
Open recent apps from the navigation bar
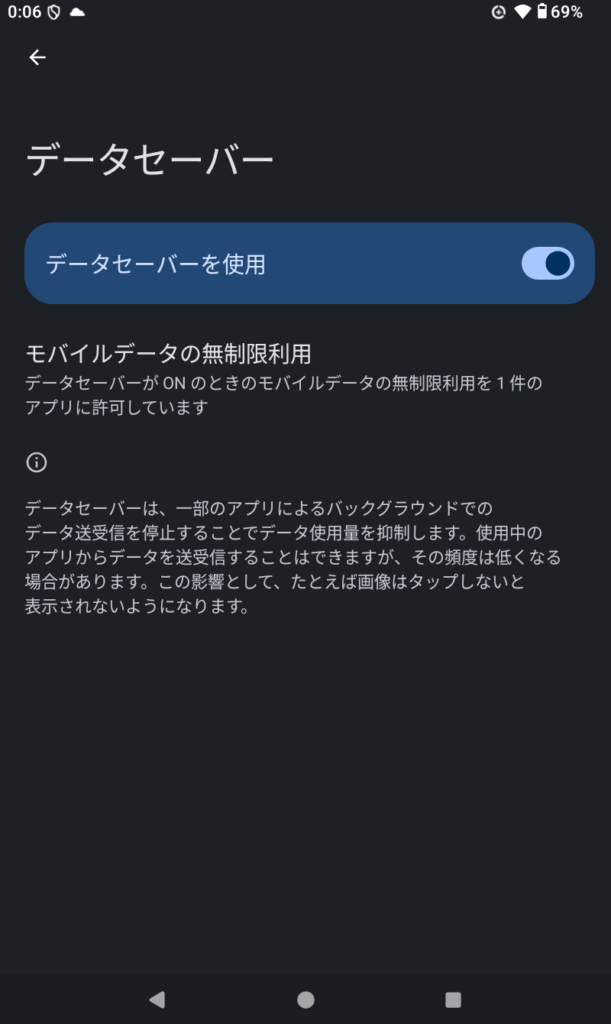(x=453, y=999)
